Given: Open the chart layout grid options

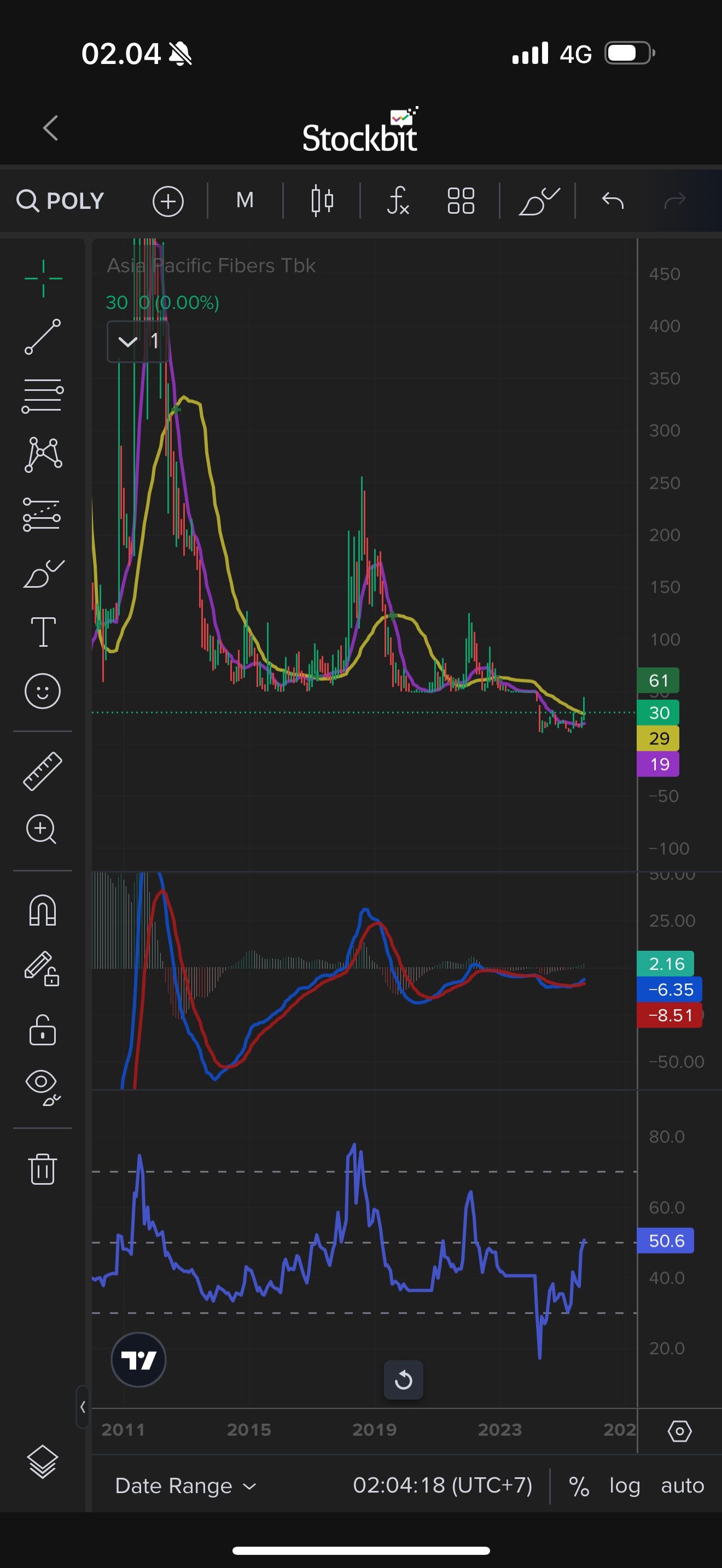Looking at the screenshot, I should pyautogui.click(x=461, y=200).
